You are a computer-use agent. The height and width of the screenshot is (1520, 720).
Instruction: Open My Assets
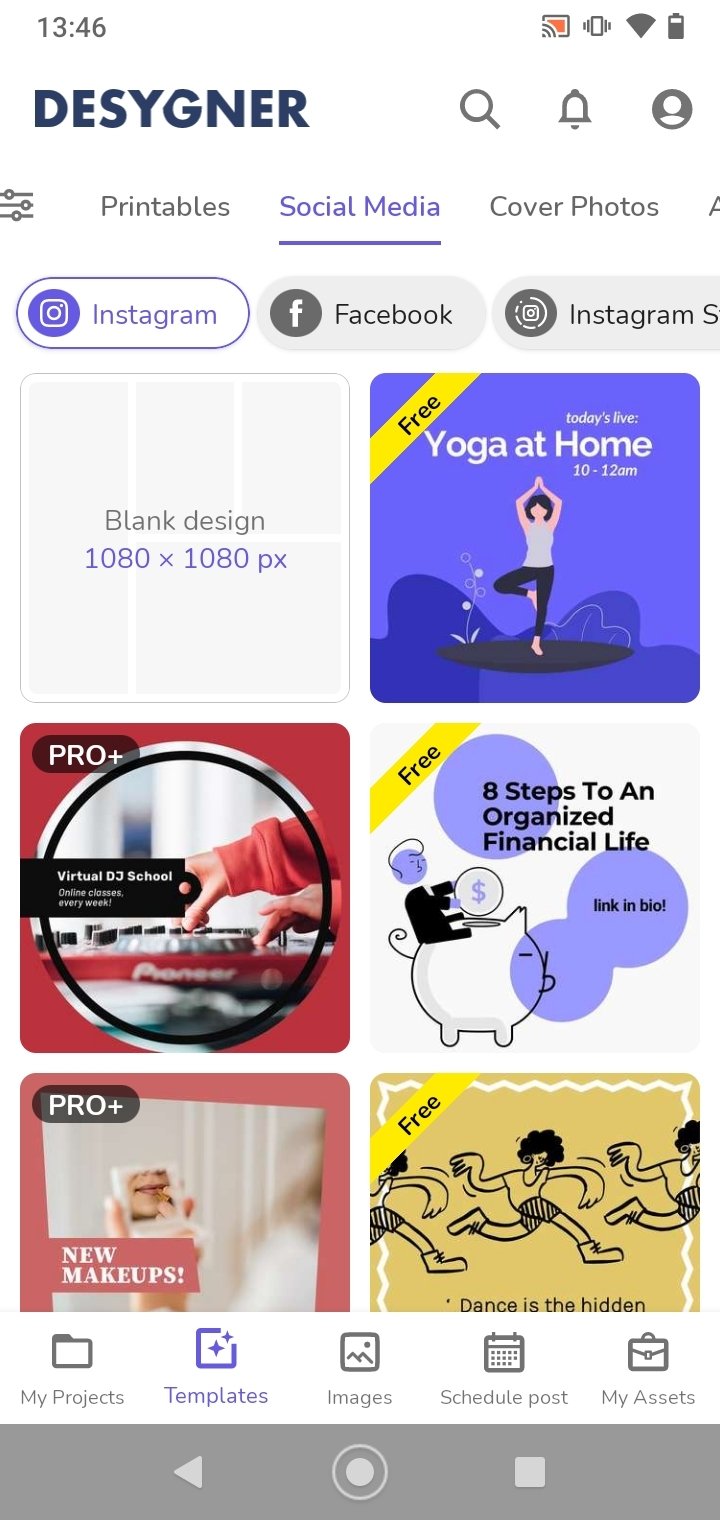(648, 1369)
